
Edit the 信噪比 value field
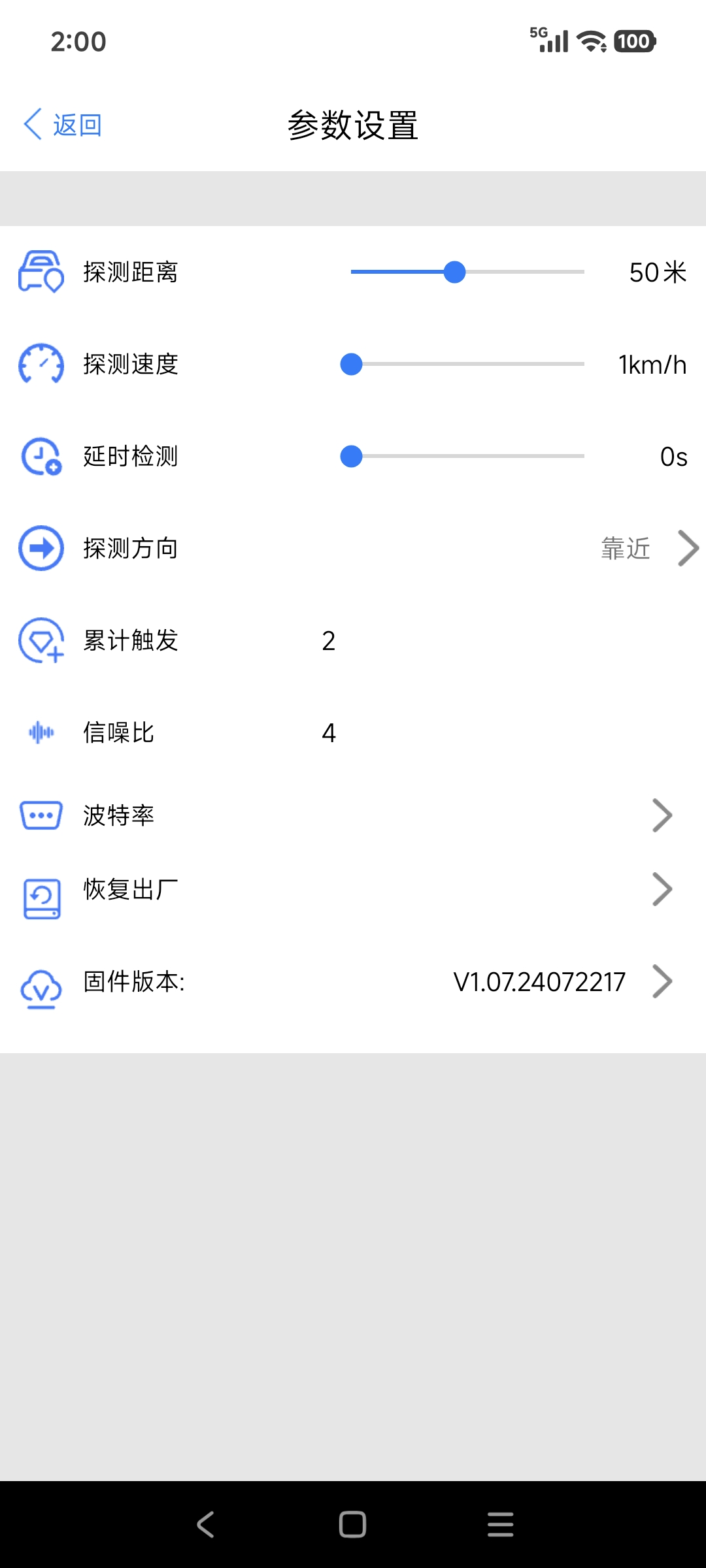coord(329,733)
